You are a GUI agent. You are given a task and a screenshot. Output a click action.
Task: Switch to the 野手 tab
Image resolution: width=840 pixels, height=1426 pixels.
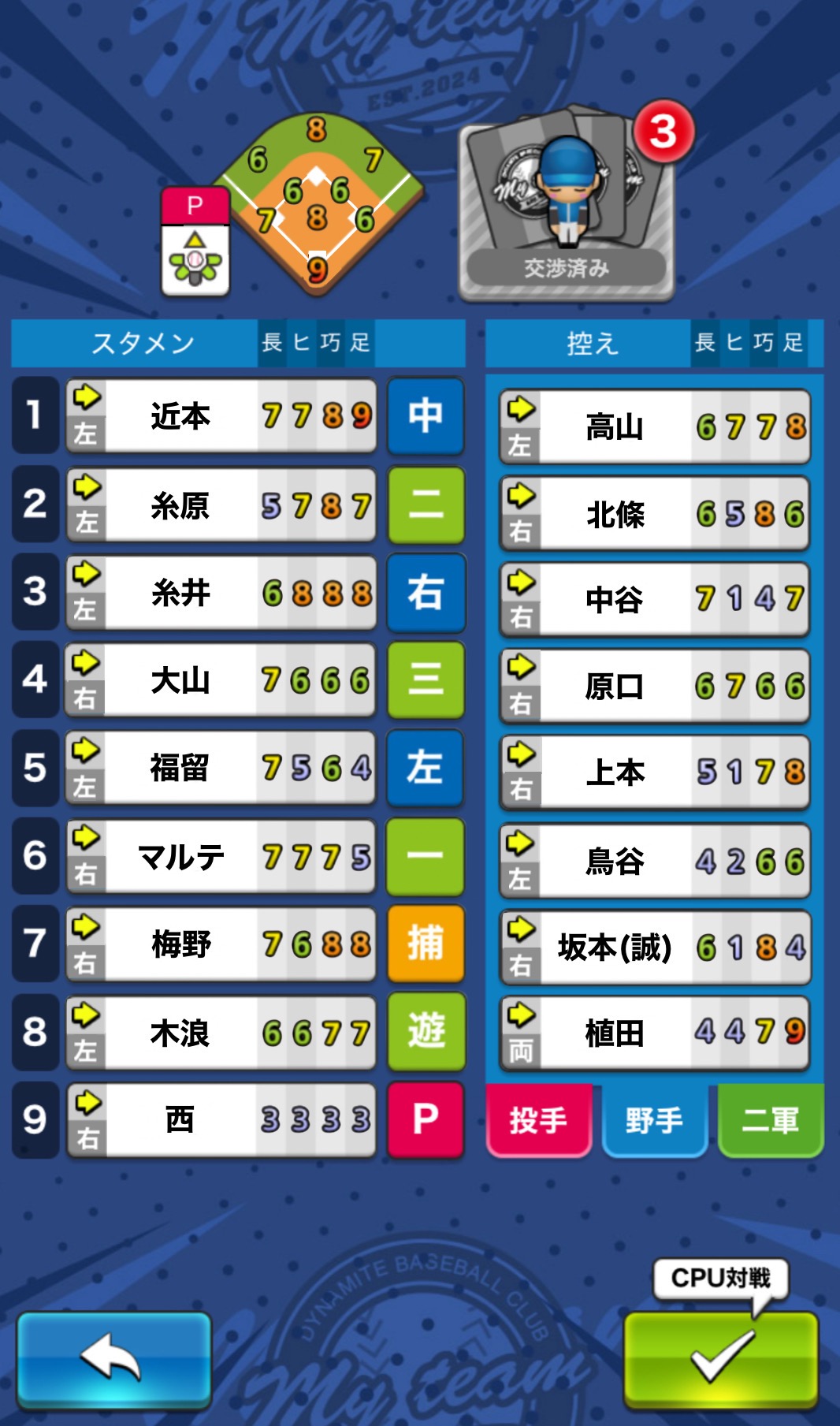click(654, 1119)
